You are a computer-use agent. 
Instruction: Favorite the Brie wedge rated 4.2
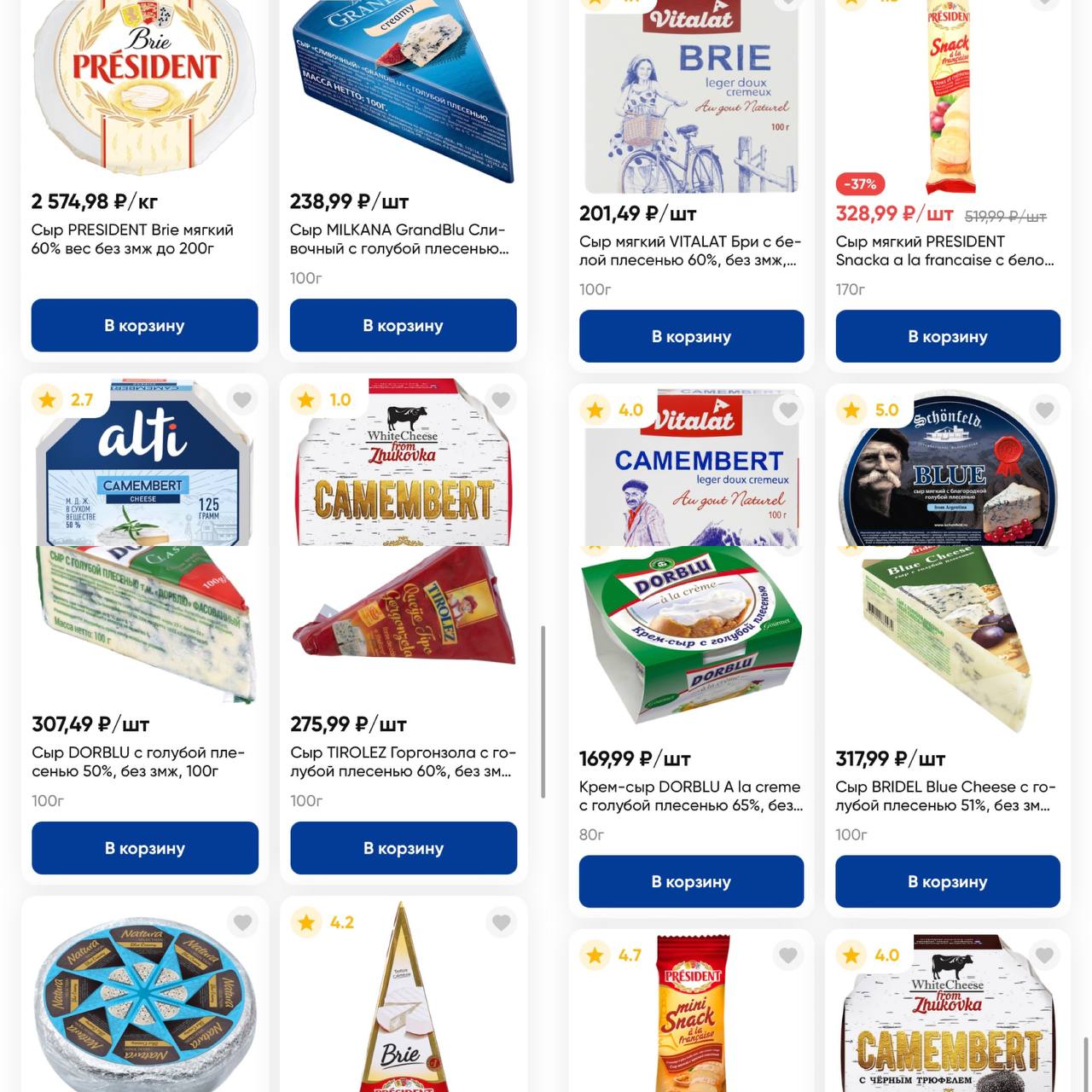pos(501,922)
